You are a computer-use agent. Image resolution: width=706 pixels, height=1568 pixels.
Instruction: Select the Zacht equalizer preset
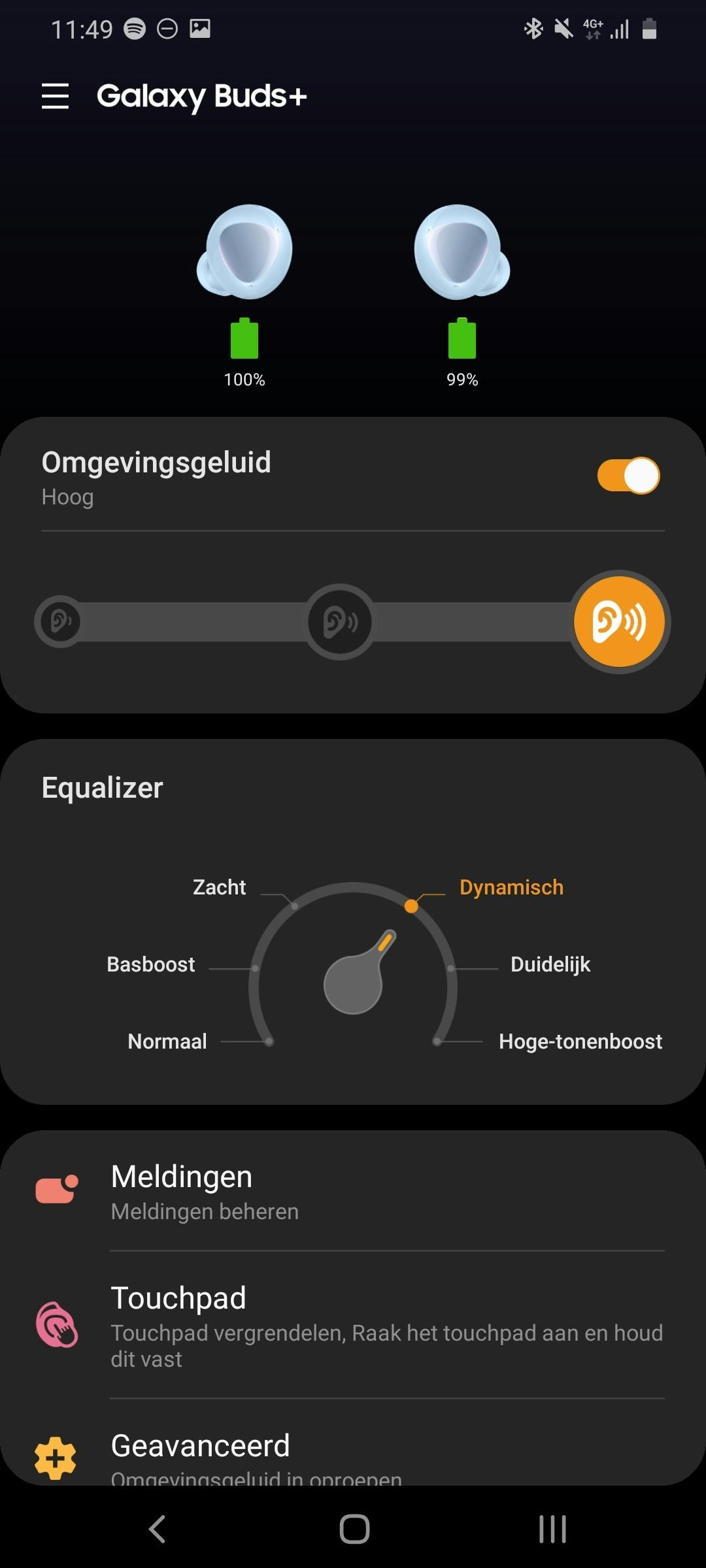pyautogui.click(x=220, y=887)
